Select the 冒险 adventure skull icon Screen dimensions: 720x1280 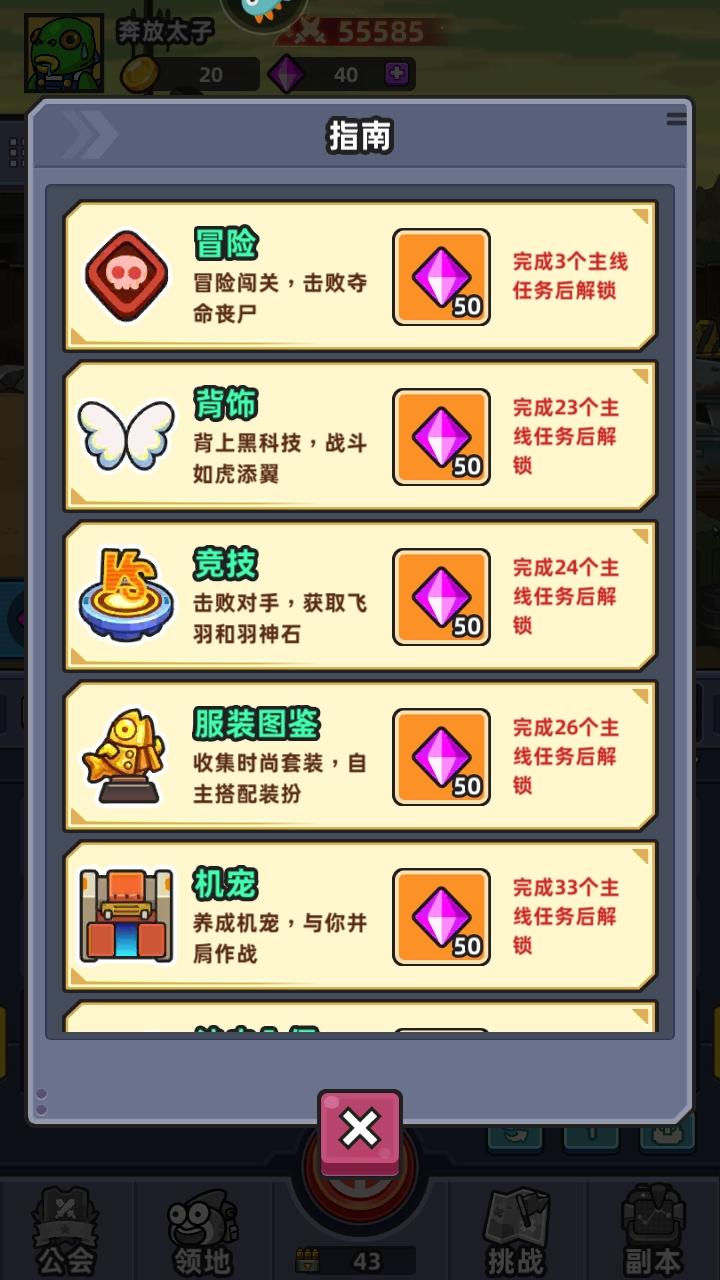[x=126, y=277]
